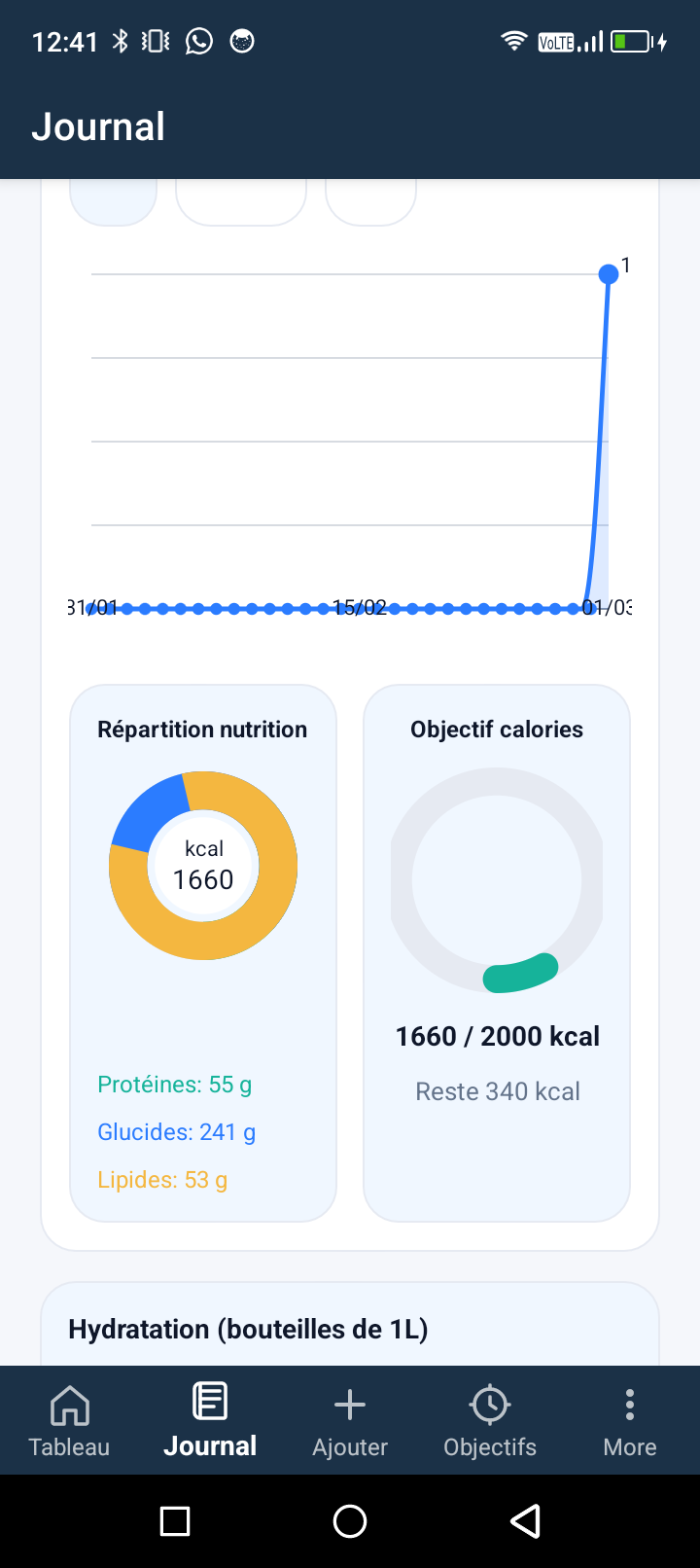
Task: Toggle the third chart filter chip
Action: (x=370, y=195)
